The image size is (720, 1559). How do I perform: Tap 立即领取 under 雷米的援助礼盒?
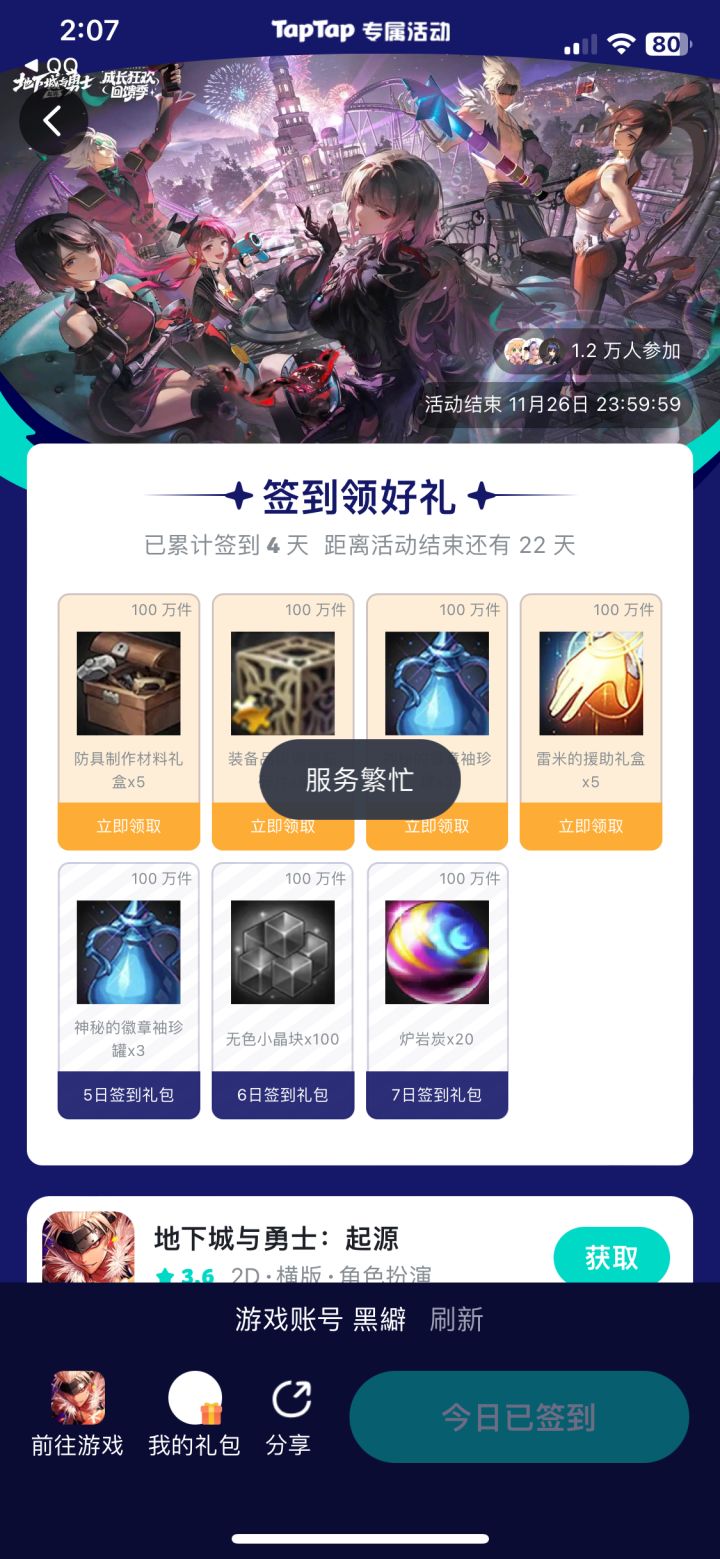[x=591, y=825]
